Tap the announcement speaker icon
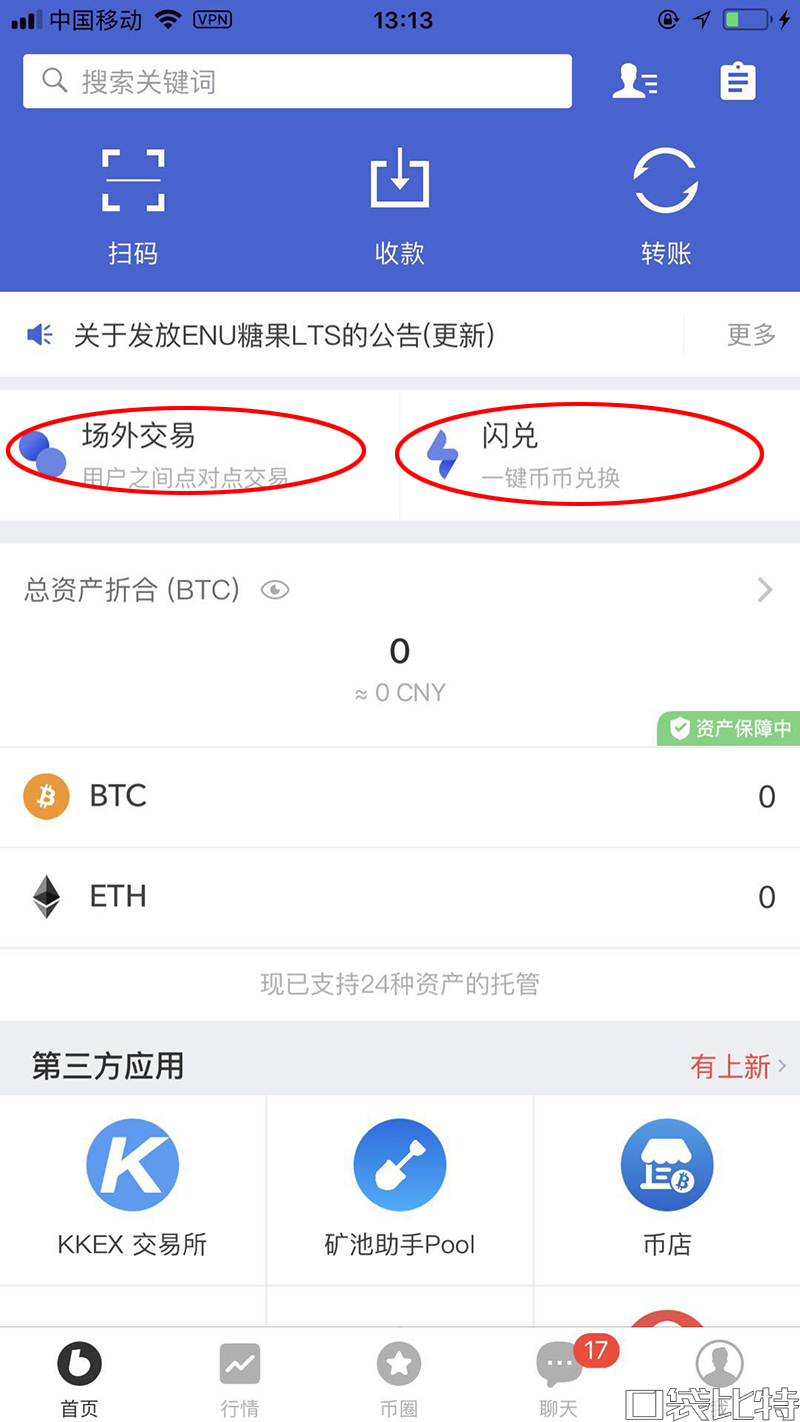 pos(38,335)
